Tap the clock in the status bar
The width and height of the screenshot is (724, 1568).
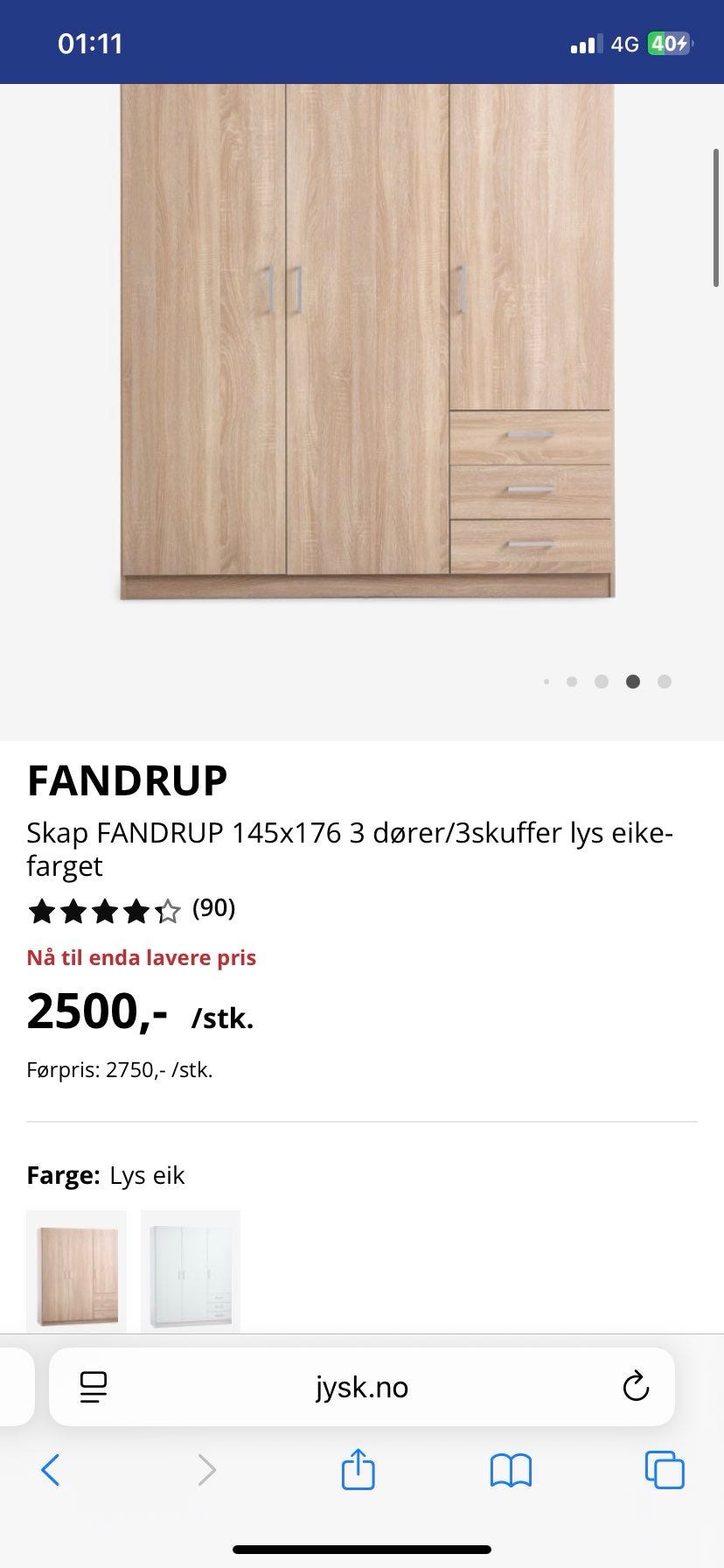[90, 42]
